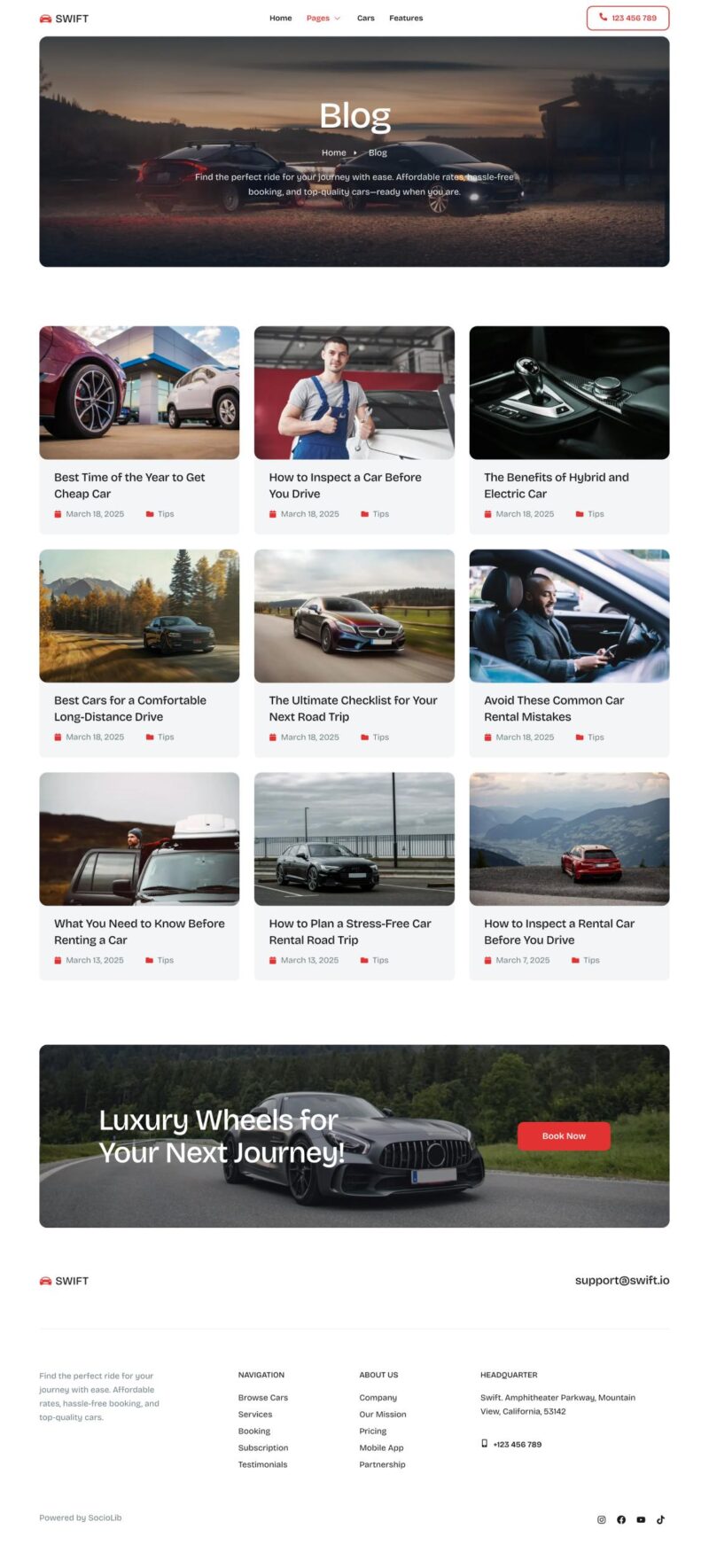Read How to Inspect a Car Before You Drive

tap(345, 485)
